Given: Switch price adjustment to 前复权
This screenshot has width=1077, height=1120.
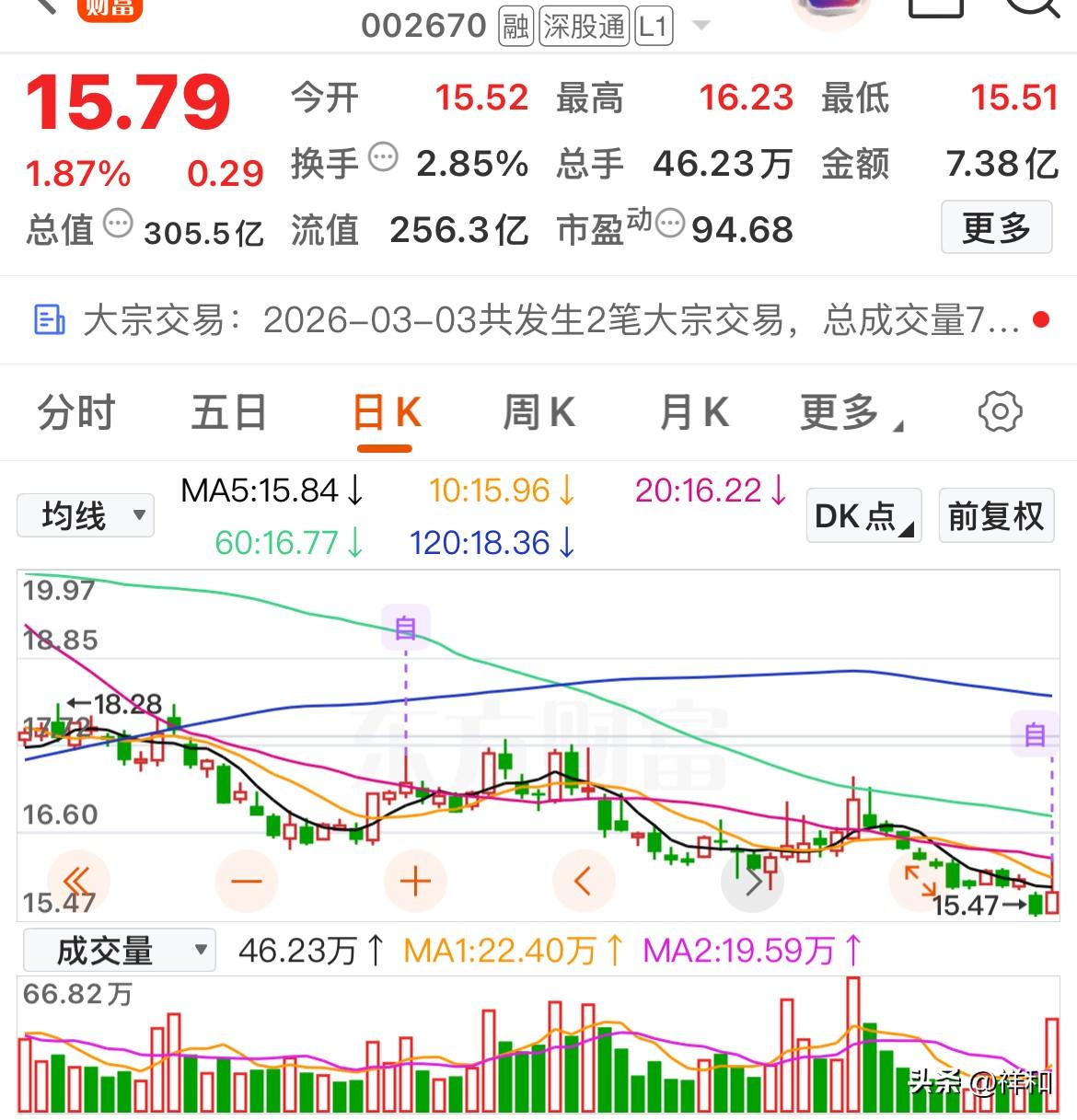Looking at the screenshot, I should pyautogui.click(x=995, y=516).
